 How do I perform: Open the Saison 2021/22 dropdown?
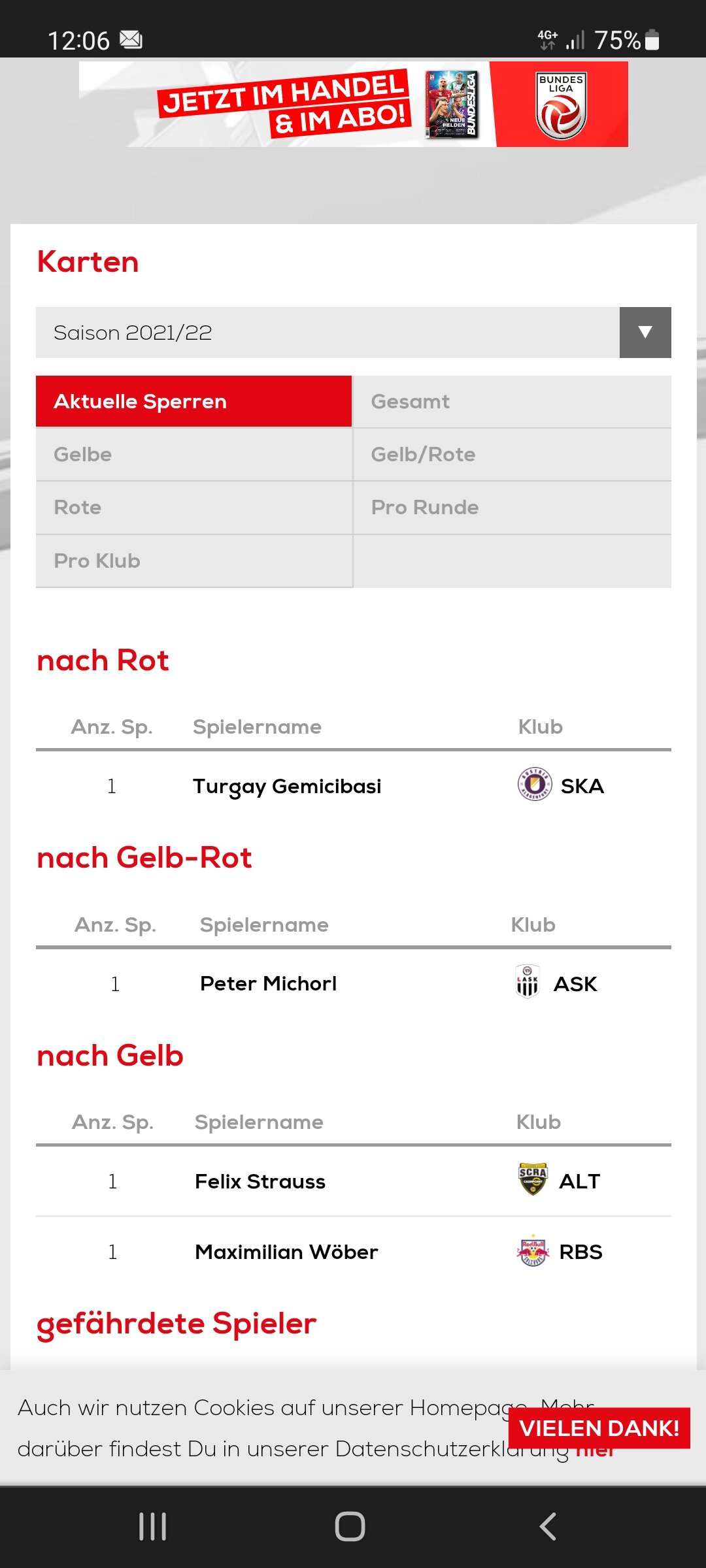point(353,333)
